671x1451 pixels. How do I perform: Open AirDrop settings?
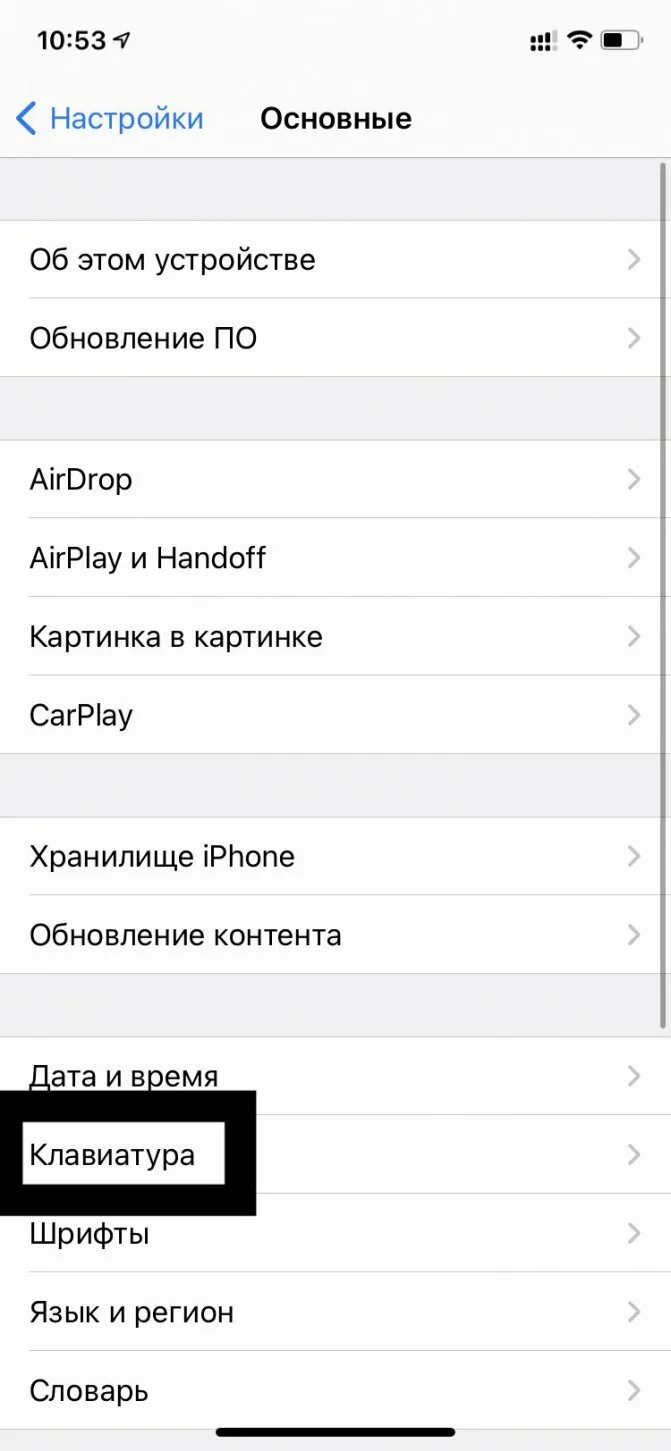[335, 479]
